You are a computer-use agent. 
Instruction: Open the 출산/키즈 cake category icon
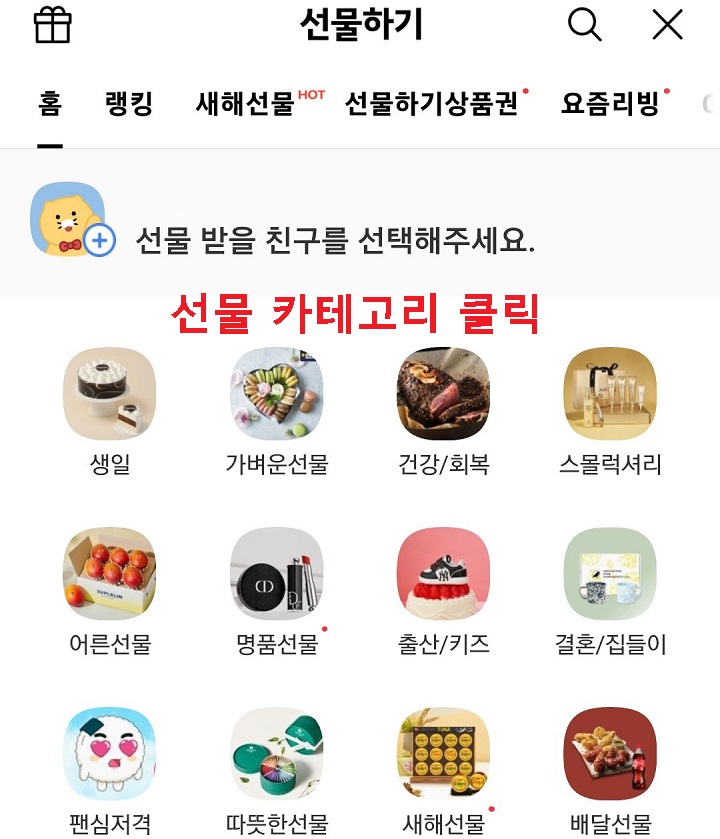pos(443,573)
